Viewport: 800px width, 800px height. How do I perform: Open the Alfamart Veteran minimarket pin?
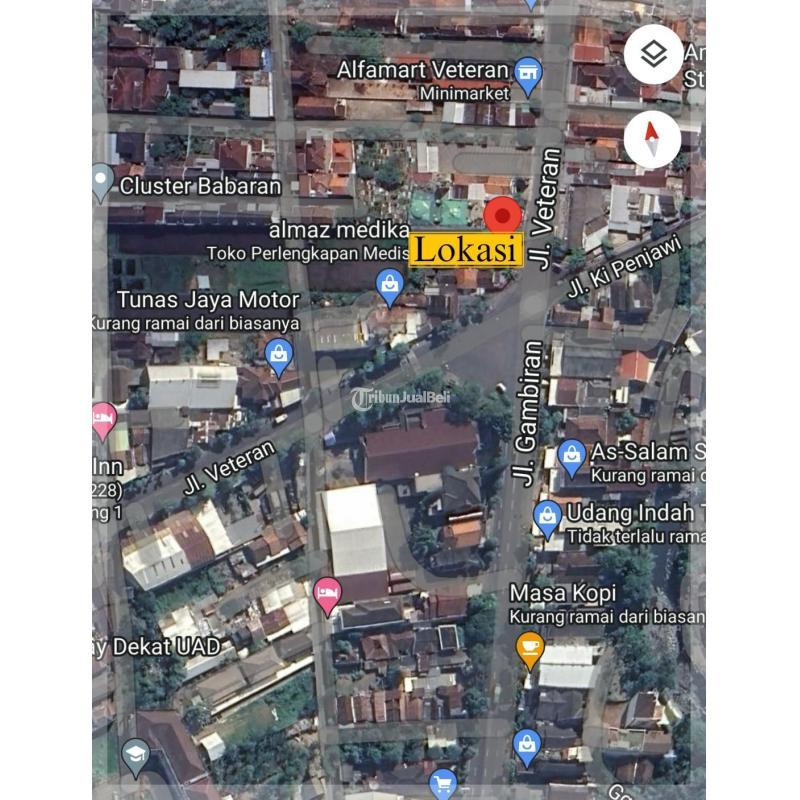528,71
